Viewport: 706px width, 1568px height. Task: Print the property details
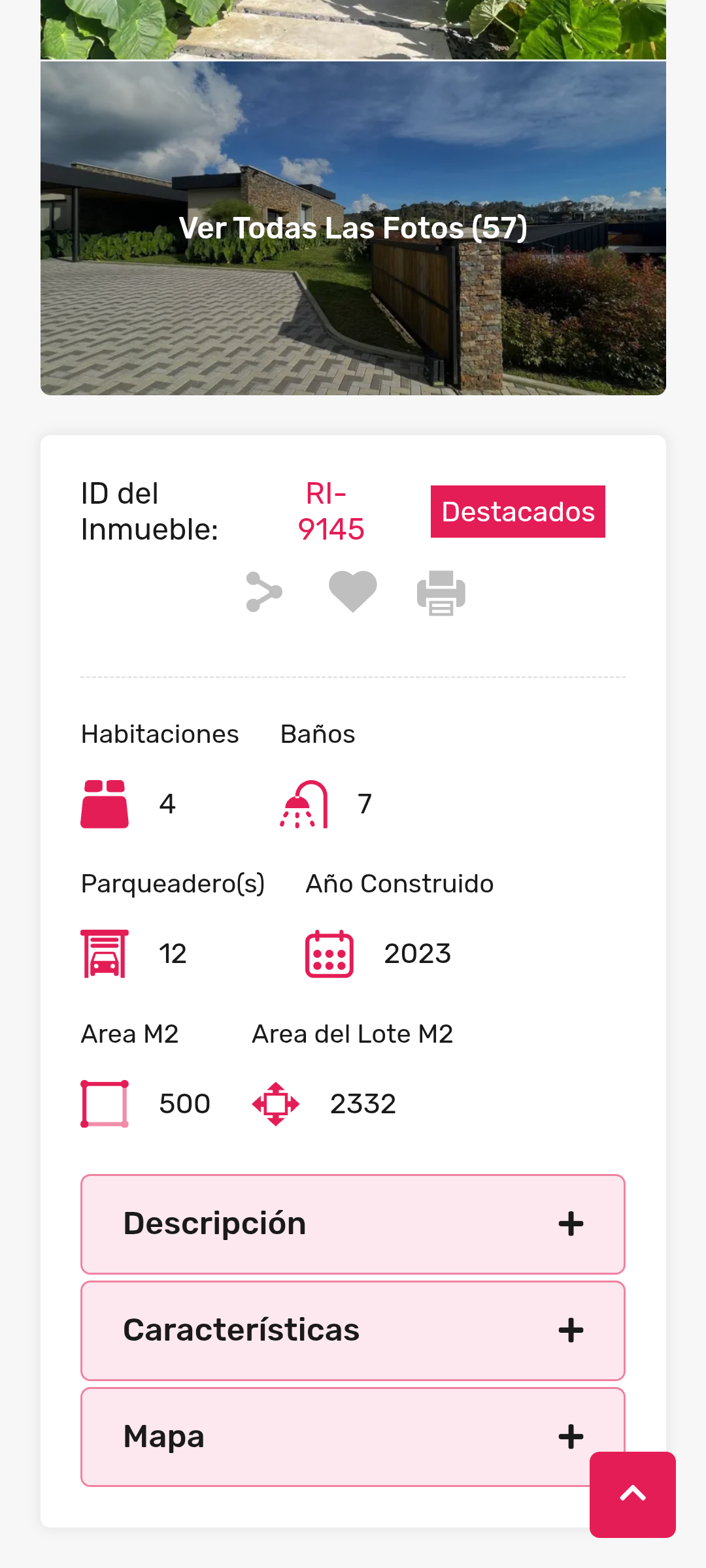pyautogui.click(x=441, y=593)
